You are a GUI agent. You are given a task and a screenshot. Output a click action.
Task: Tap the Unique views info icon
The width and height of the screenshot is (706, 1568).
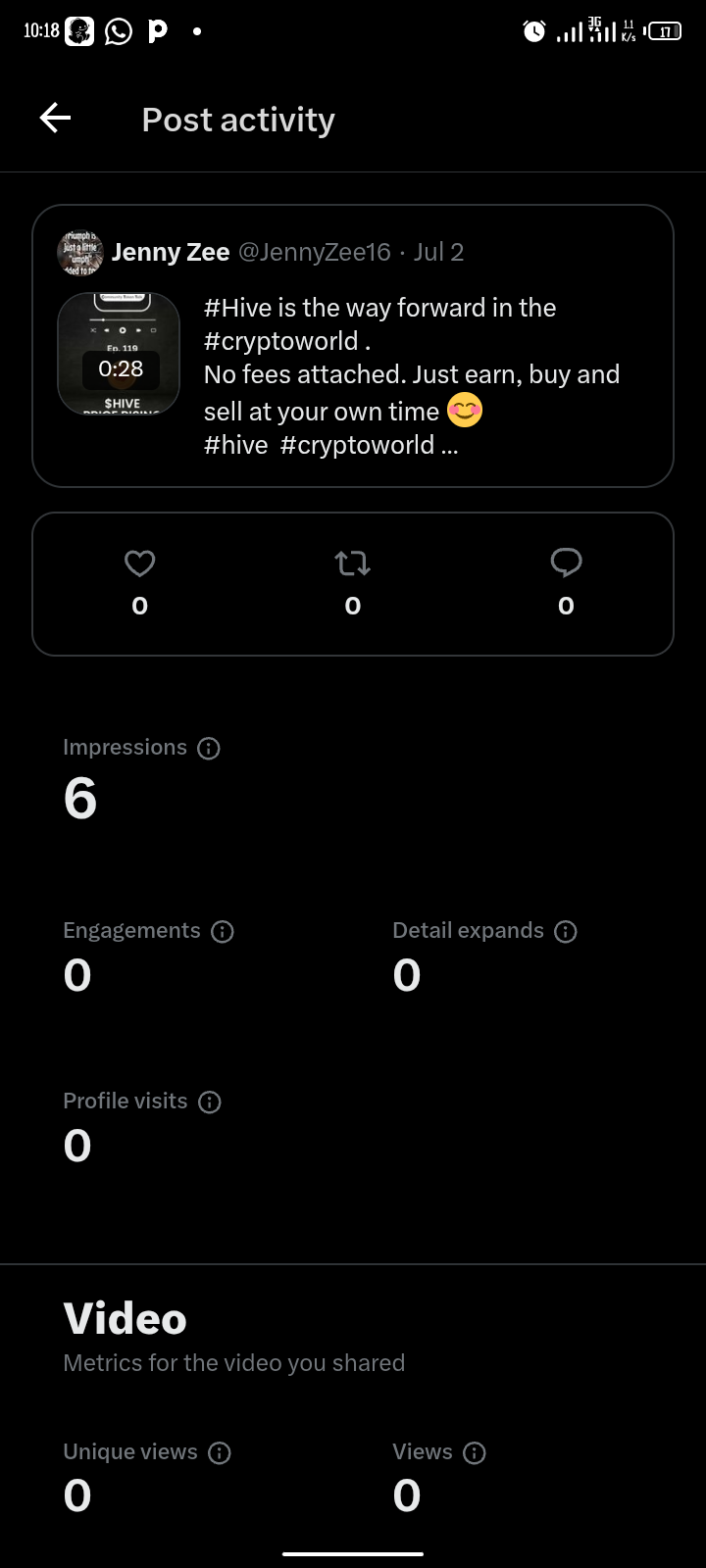tap(220, 1453)
